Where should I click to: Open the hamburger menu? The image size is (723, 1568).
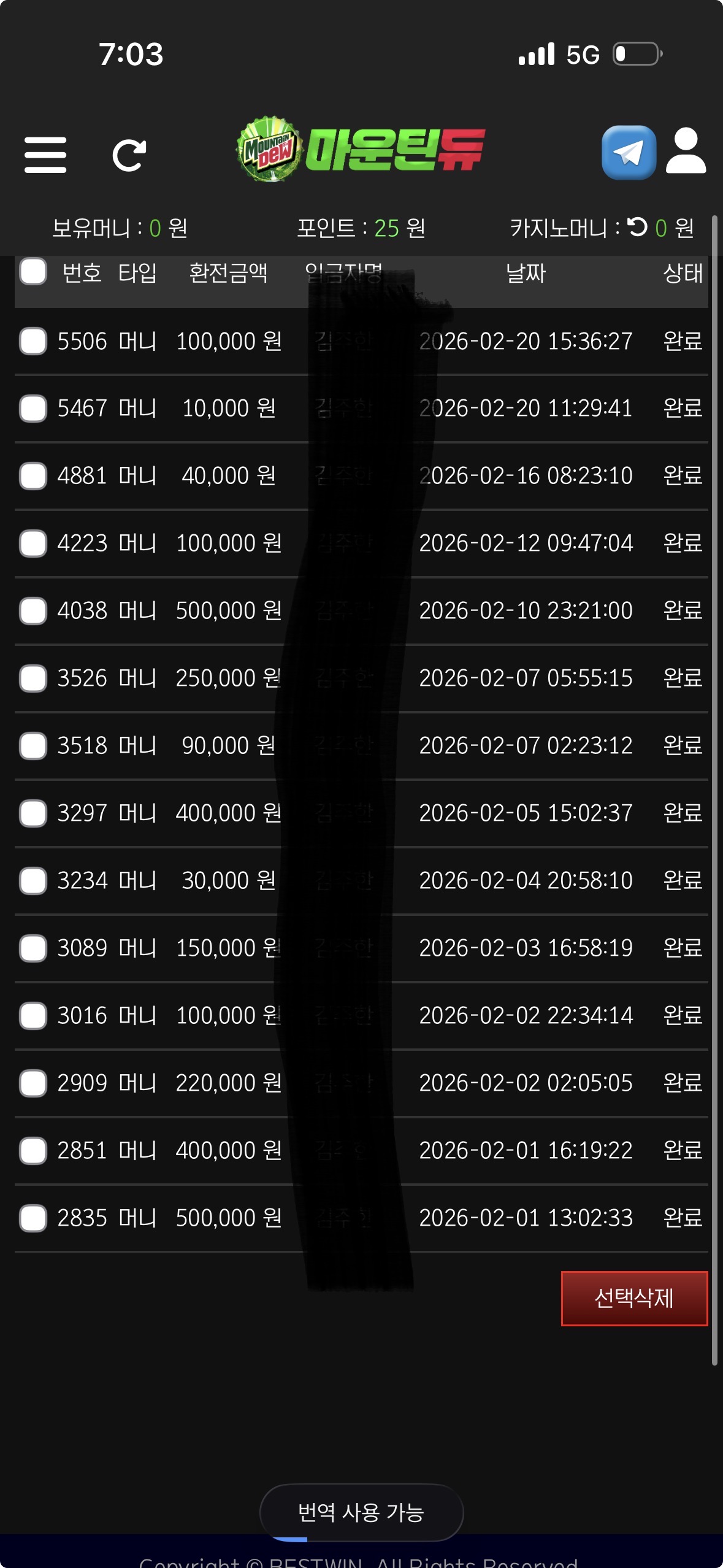click(x=45, y=155)
